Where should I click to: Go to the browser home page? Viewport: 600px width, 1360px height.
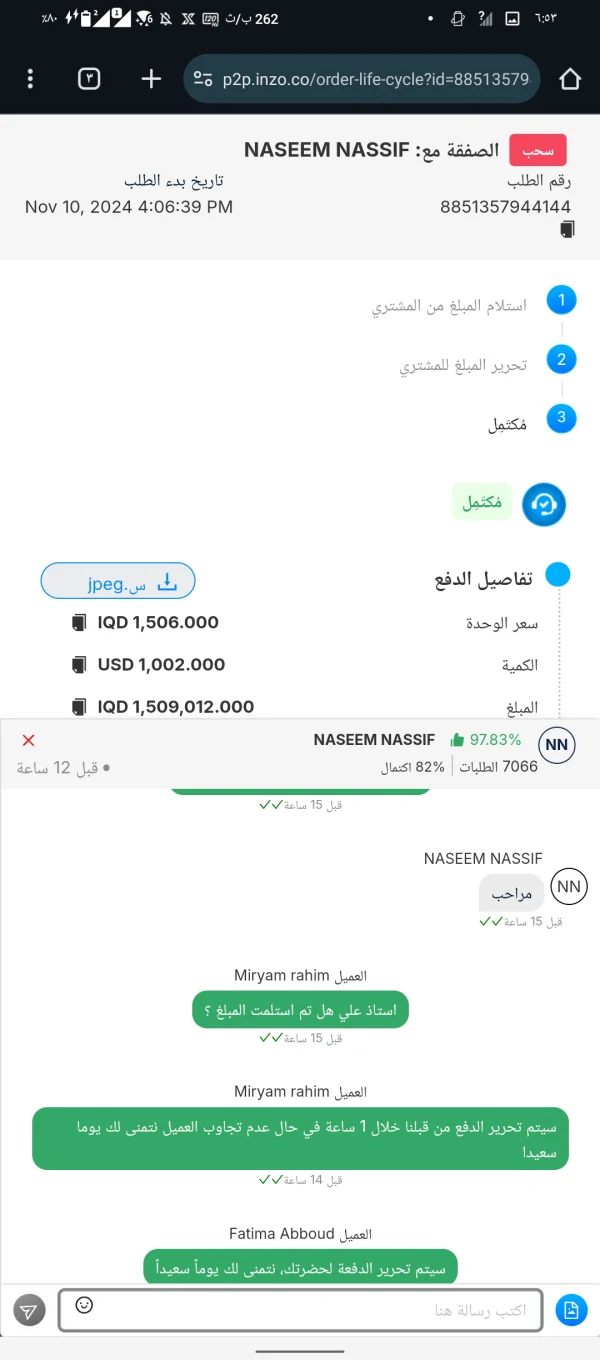coord(570,78)
